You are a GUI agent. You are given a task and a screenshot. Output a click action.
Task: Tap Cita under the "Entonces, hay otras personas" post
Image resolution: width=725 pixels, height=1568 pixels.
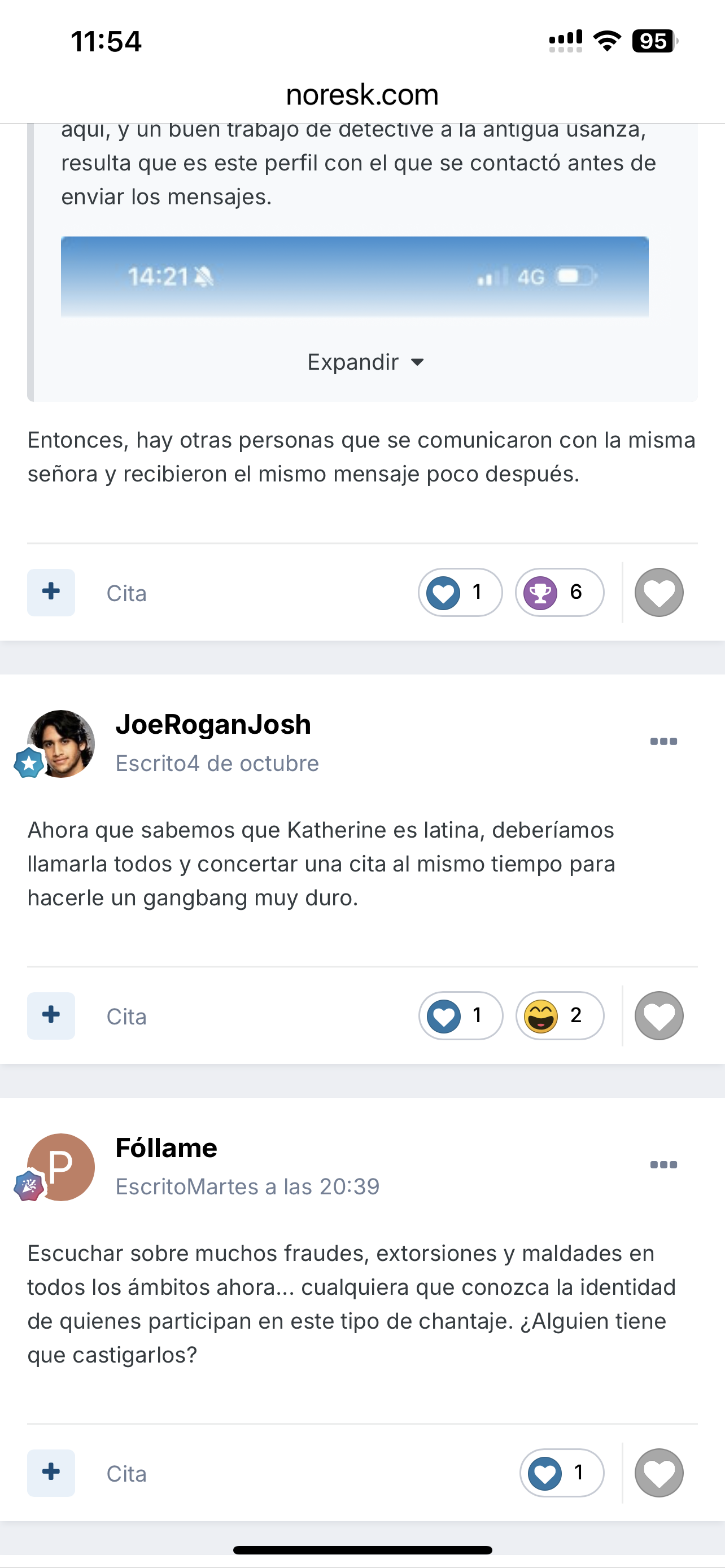[126, 593]
